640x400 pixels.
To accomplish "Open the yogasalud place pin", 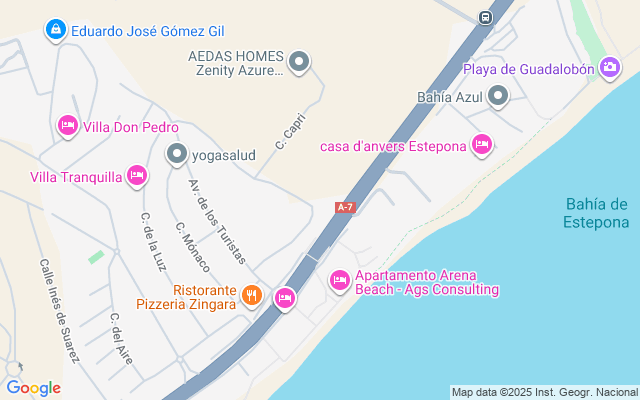I will pos(177,154).
